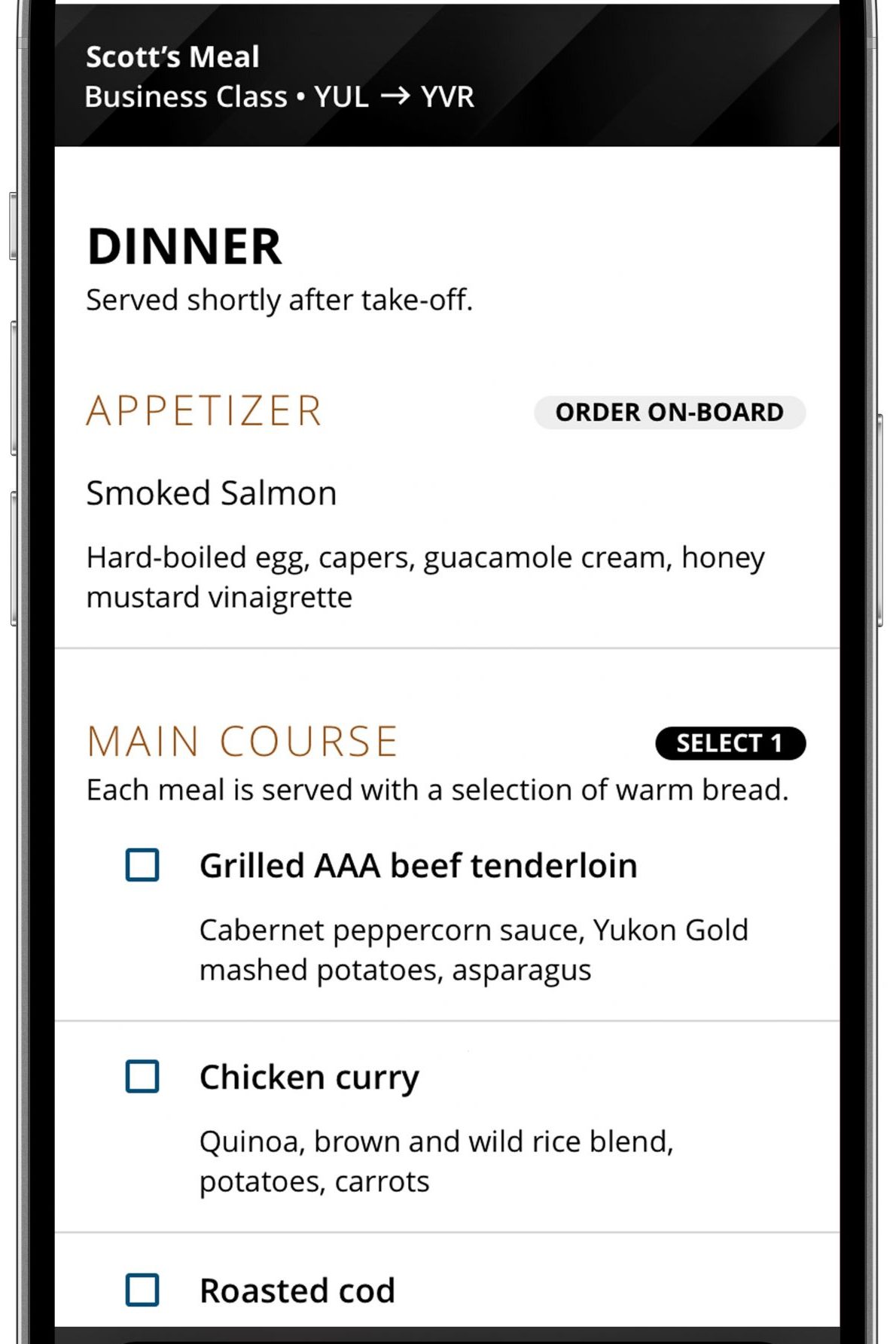Check the Chicken curry option

click(142, 1076)
